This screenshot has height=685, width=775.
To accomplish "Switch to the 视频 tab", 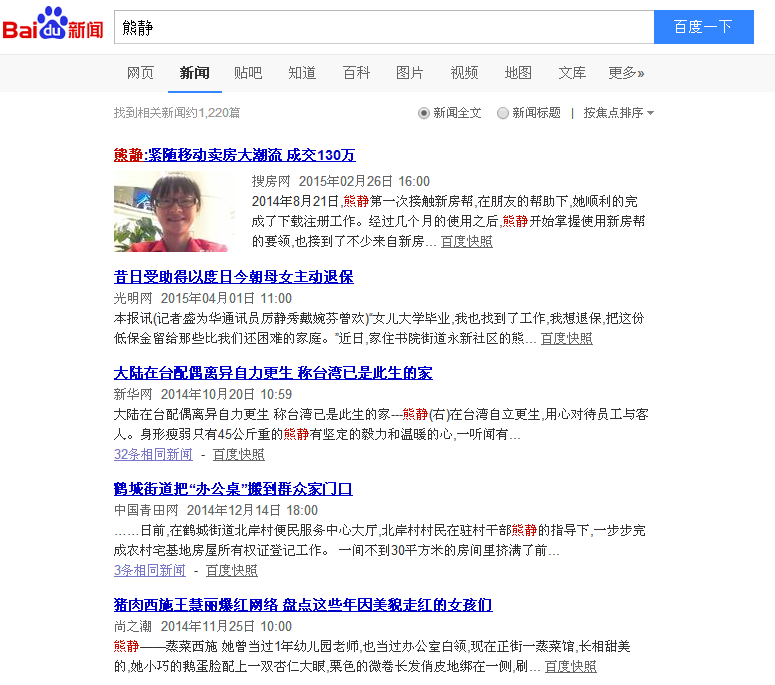I will (464, 73).
